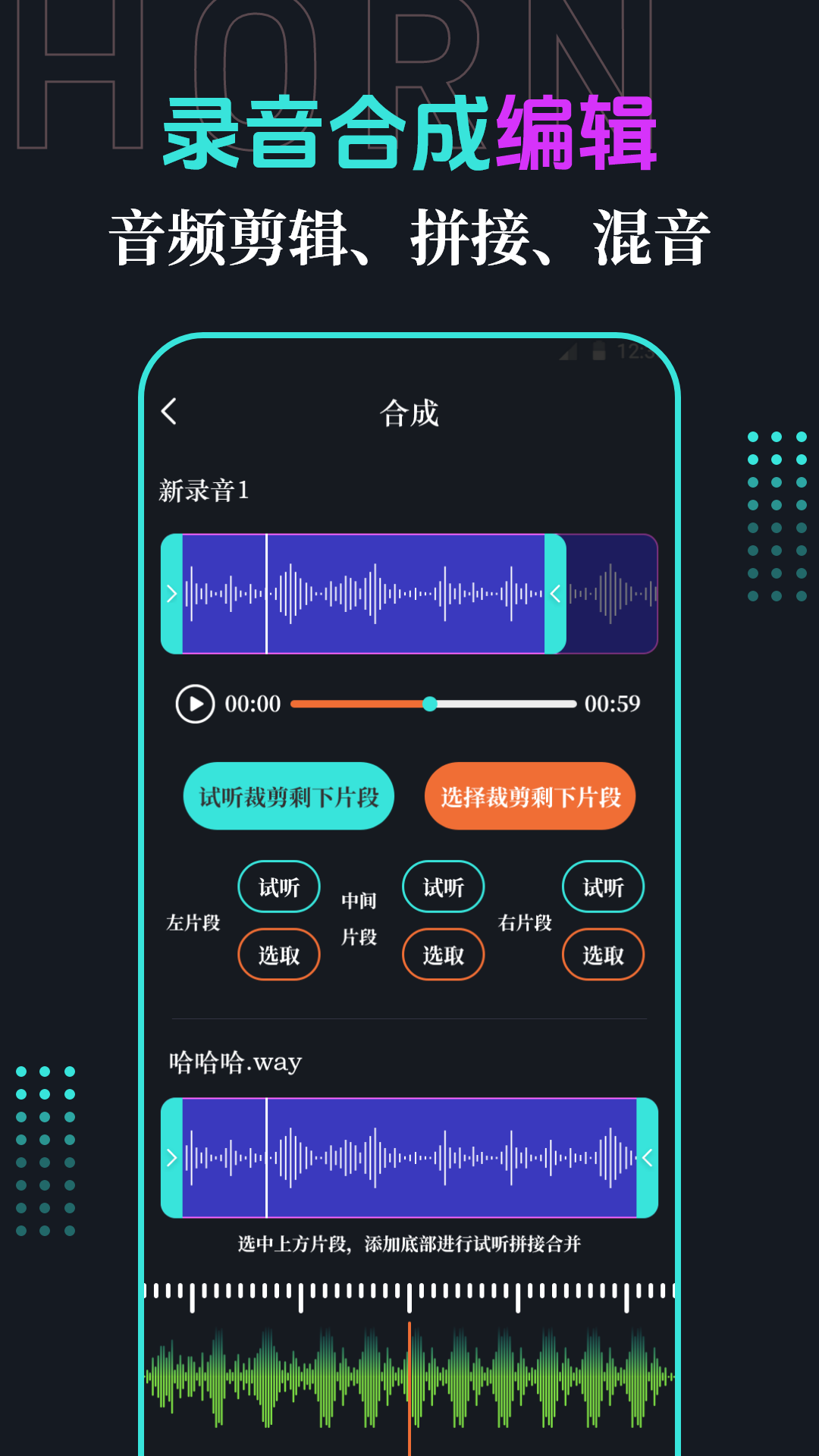The width and height of the screenshot is (819, 1456).
Task: Select 选取 under the 左片段 label
Action: point(278,955)
